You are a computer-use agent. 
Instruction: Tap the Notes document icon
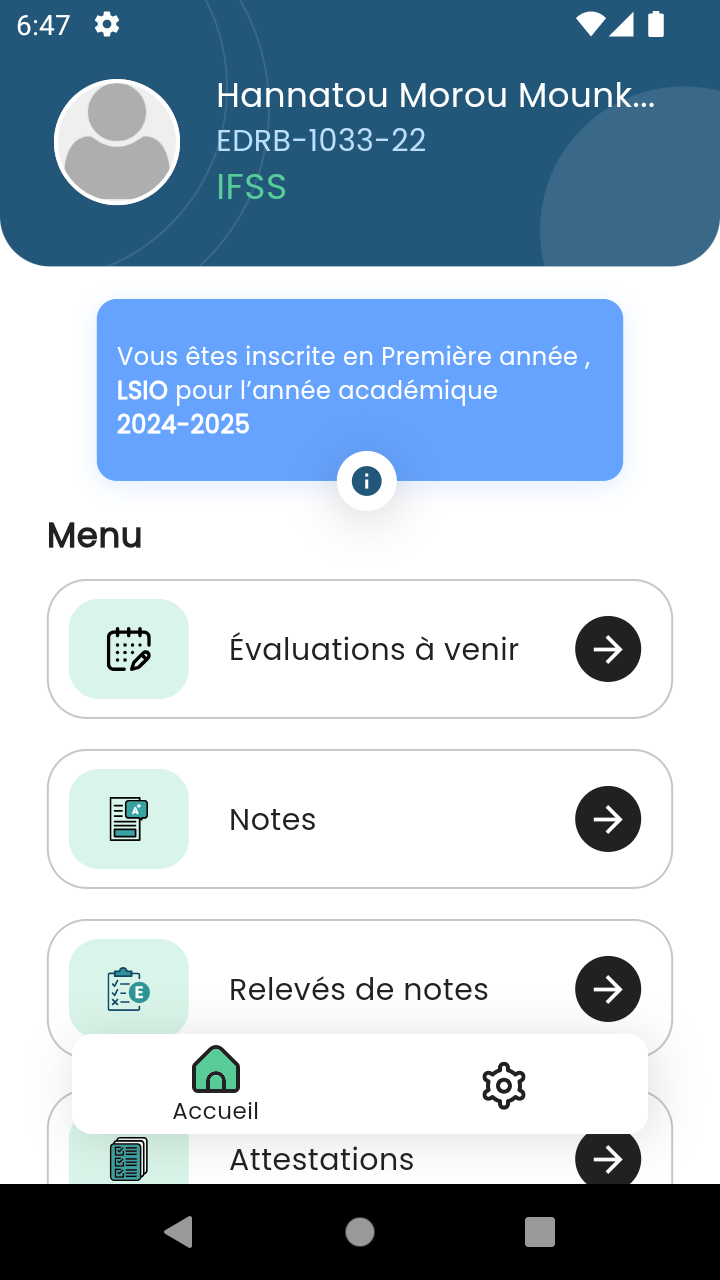pos(127,818)
